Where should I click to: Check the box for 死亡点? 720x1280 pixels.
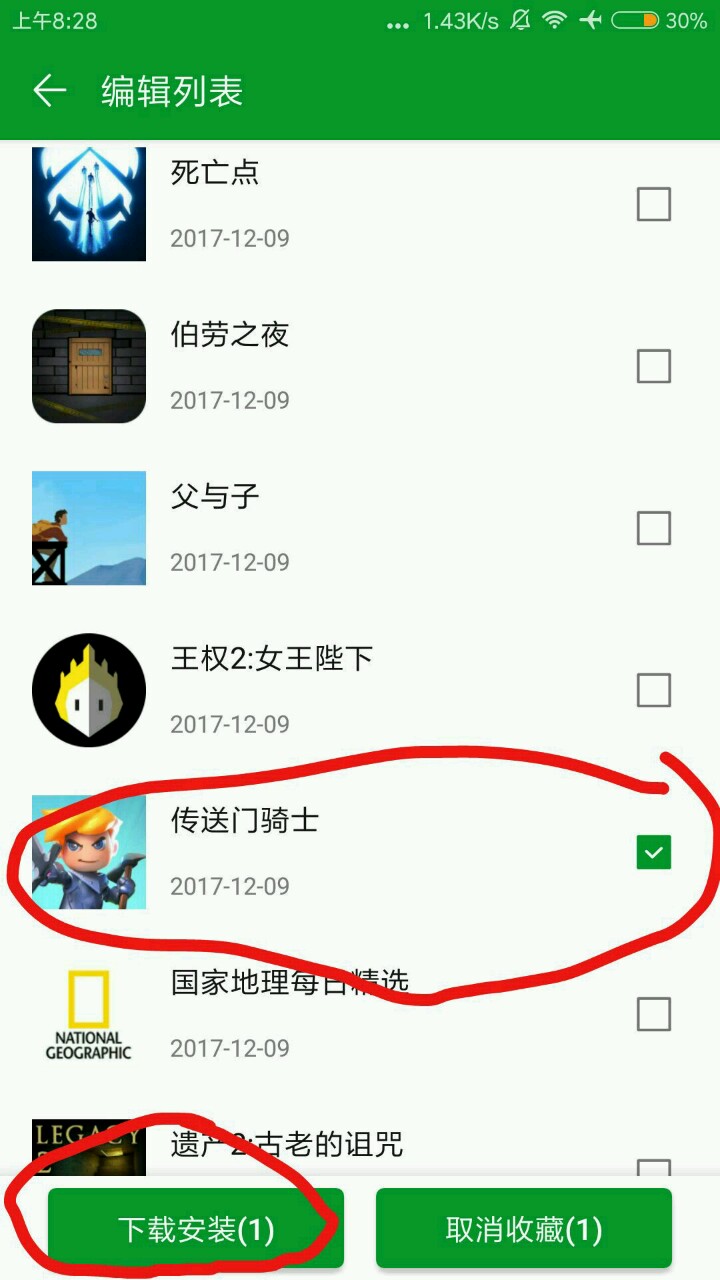(x=653, y=205)
